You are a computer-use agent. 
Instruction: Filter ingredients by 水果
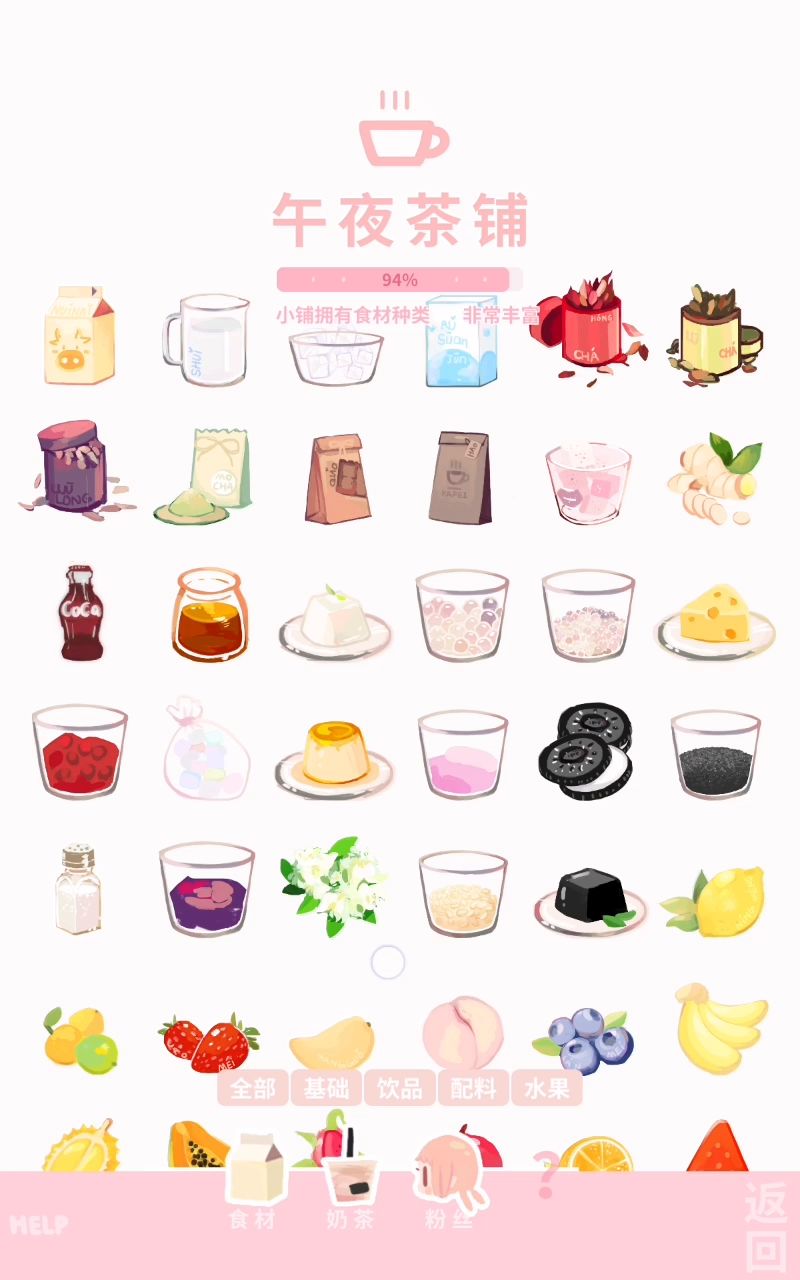pos(546,1088)
